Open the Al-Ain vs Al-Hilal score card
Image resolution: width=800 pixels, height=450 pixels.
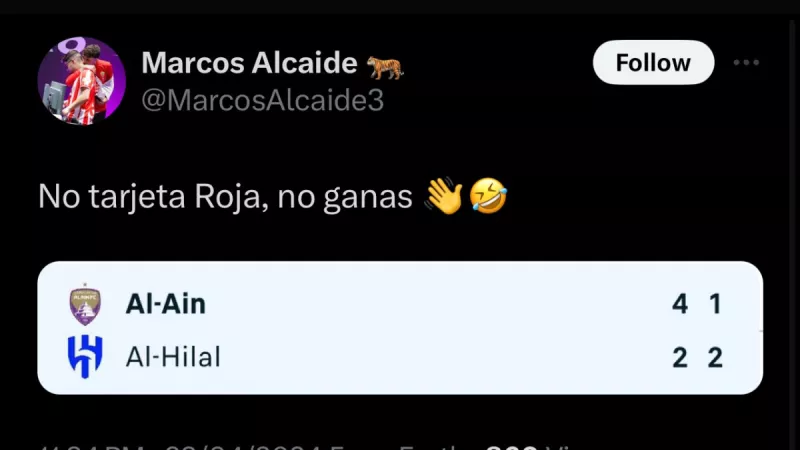pos(400,328)
